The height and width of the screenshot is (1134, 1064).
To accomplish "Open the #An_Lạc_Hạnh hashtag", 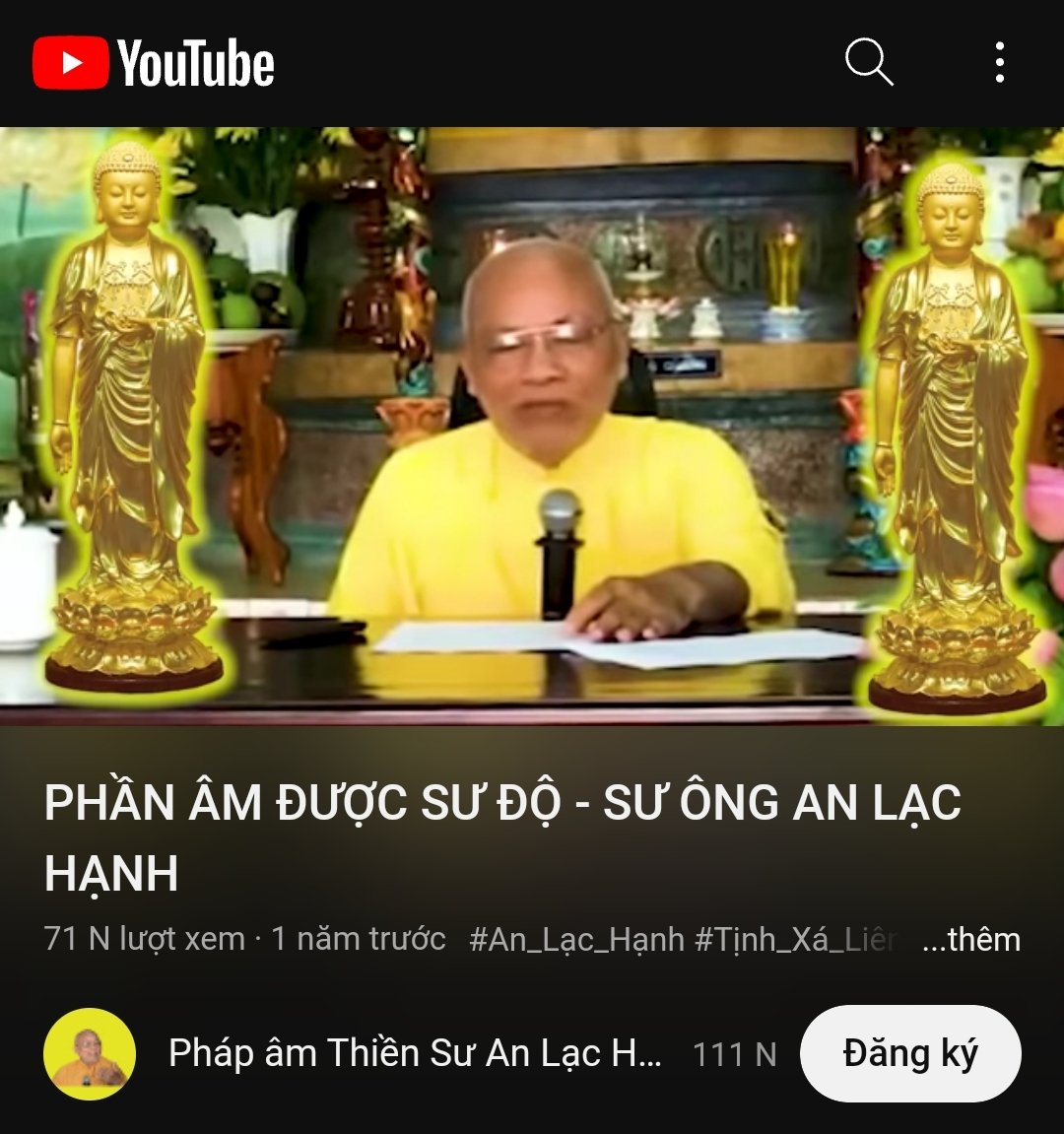I will point(576,939).
